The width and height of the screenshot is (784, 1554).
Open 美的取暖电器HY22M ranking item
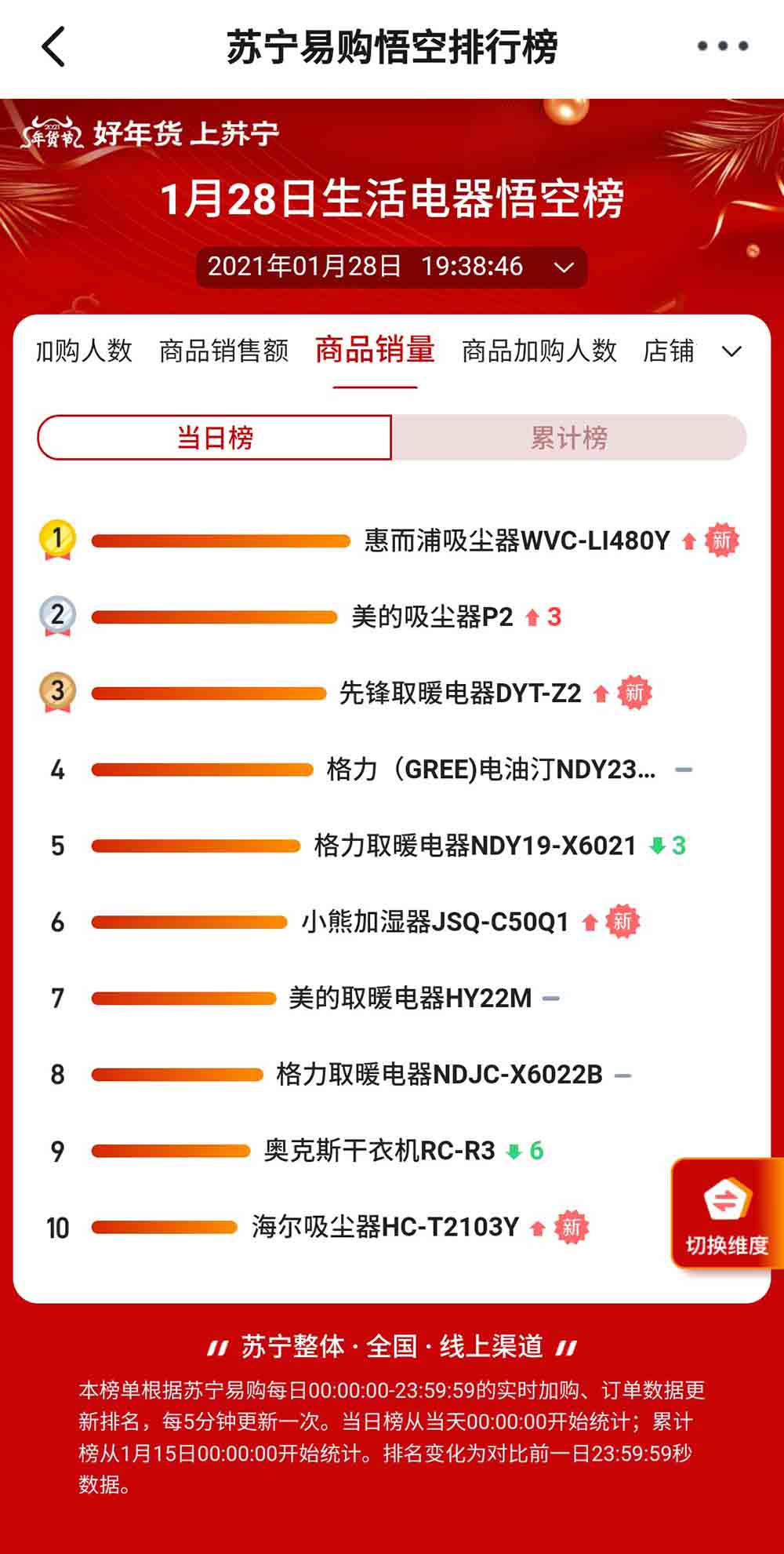pos(410,998)
